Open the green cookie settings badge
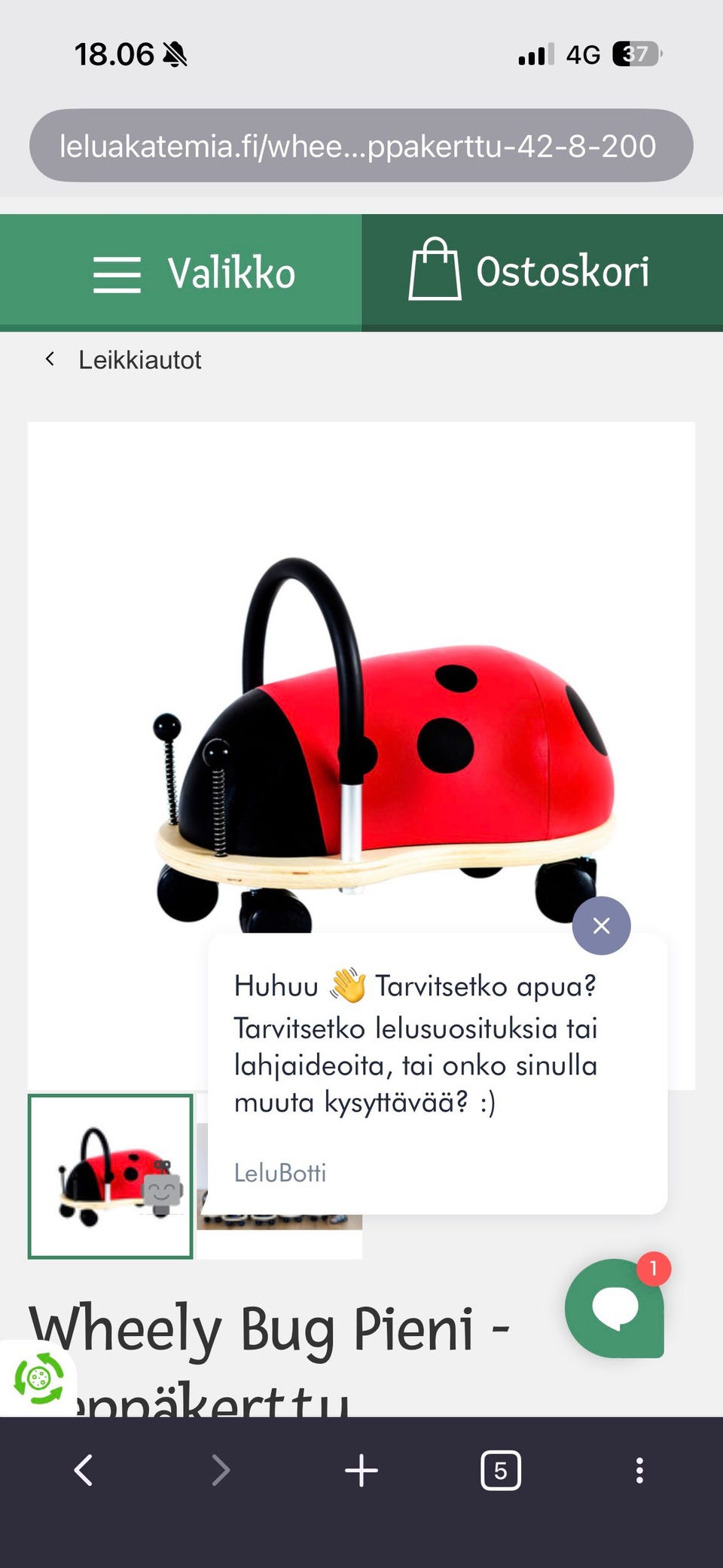723x1568 pixels. click(38, 1378)
